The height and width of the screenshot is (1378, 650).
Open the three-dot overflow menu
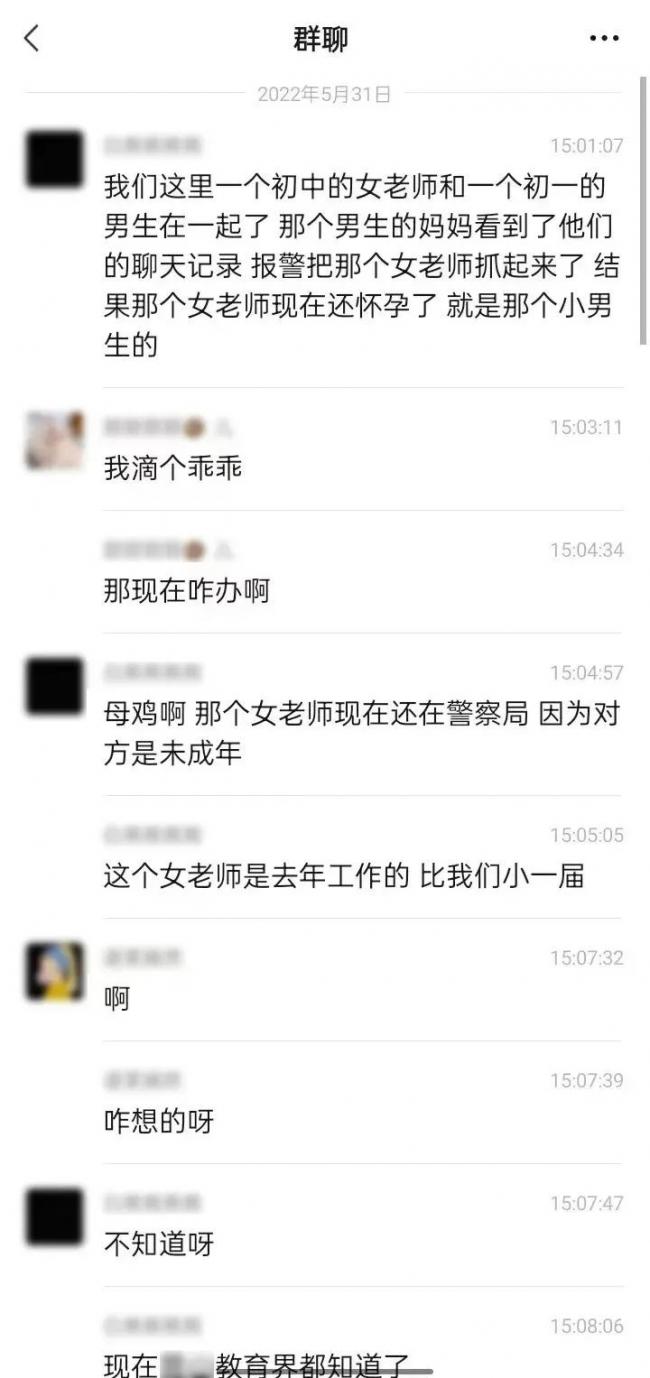[604, 39]
